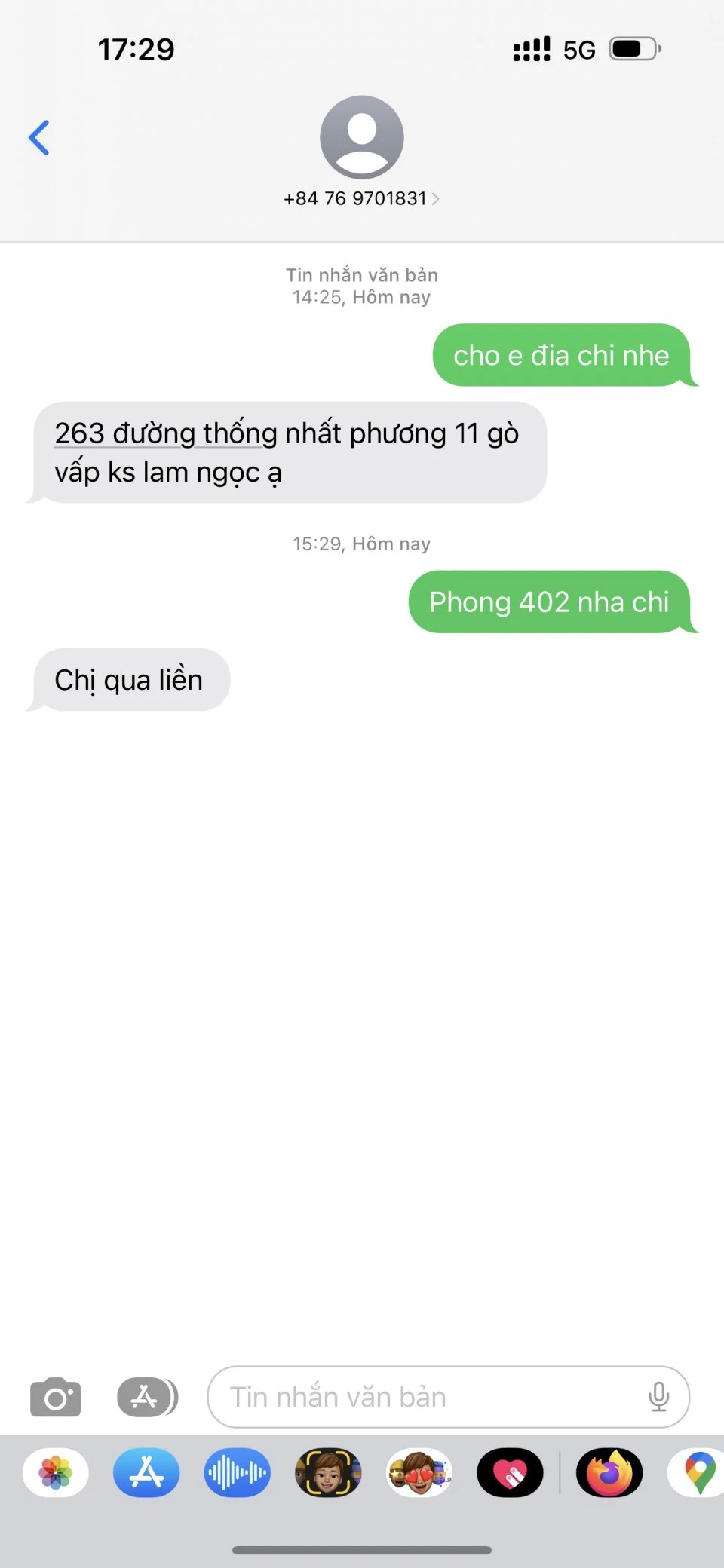
Task: Record audio with the microphone icon
Action: 658,1398
